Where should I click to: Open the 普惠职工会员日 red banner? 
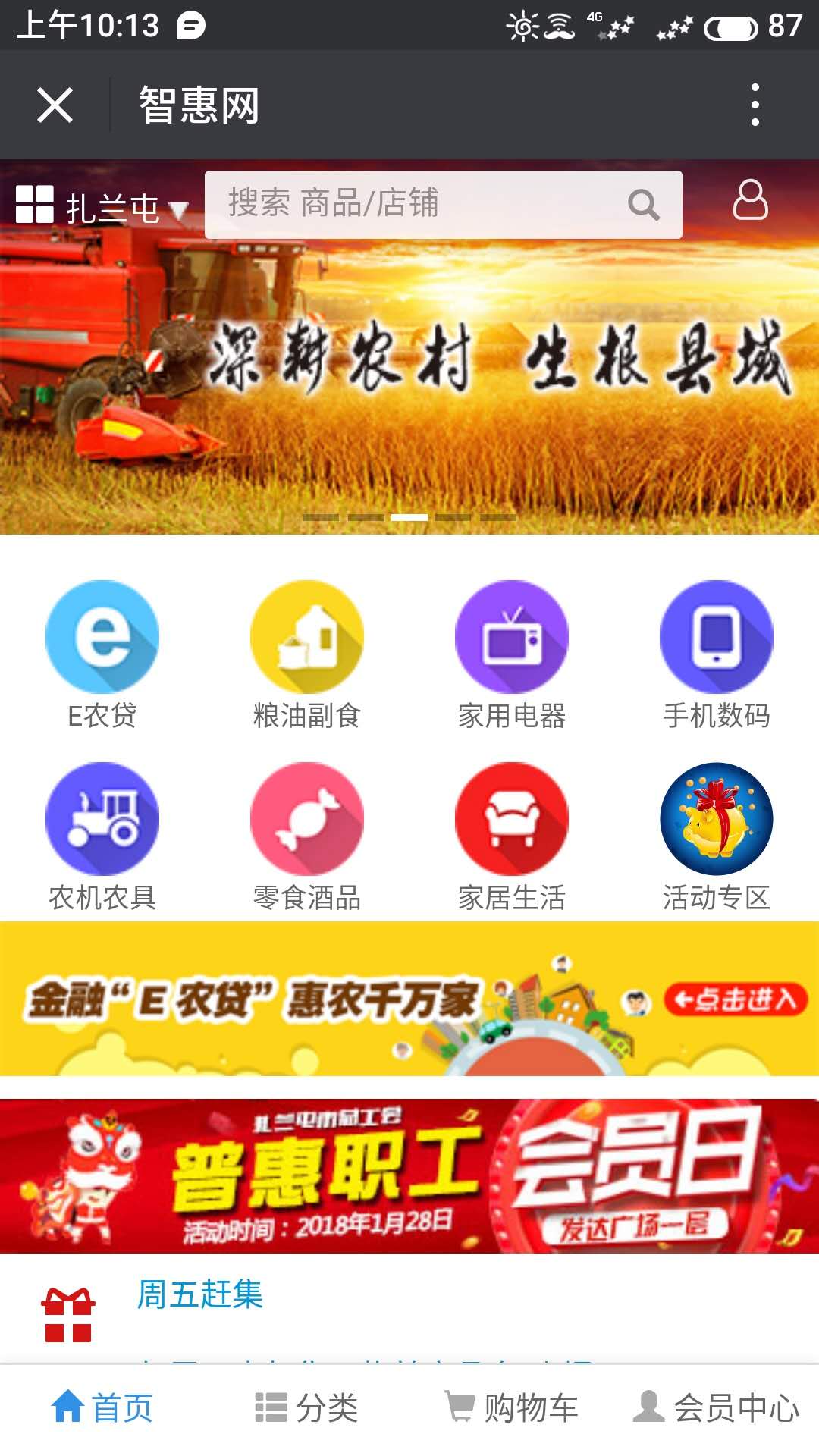[x=409, y=1175]
